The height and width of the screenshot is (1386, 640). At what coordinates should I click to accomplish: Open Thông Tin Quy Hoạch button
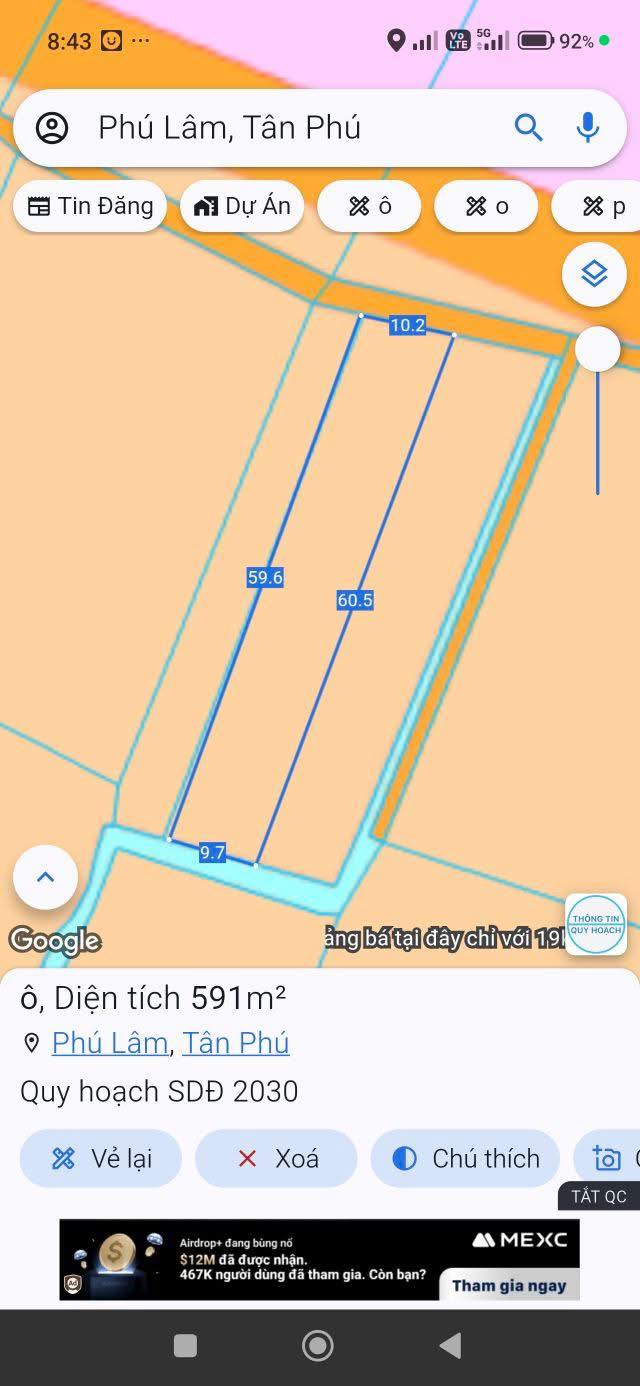click(596, 924)
